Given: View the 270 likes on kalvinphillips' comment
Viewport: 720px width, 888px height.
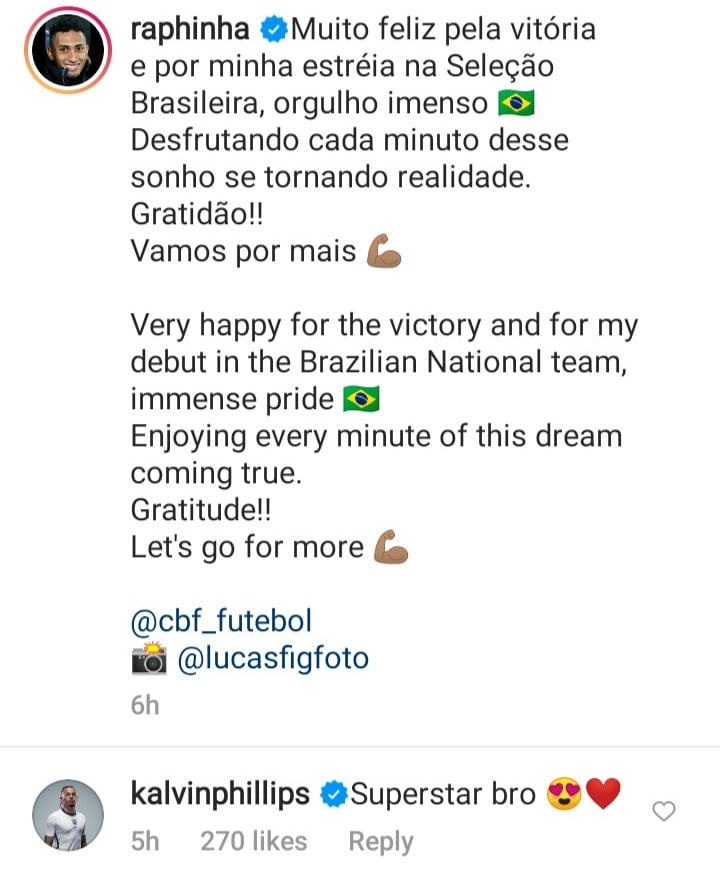Looking at the screenshot, I should coord(253,842).
